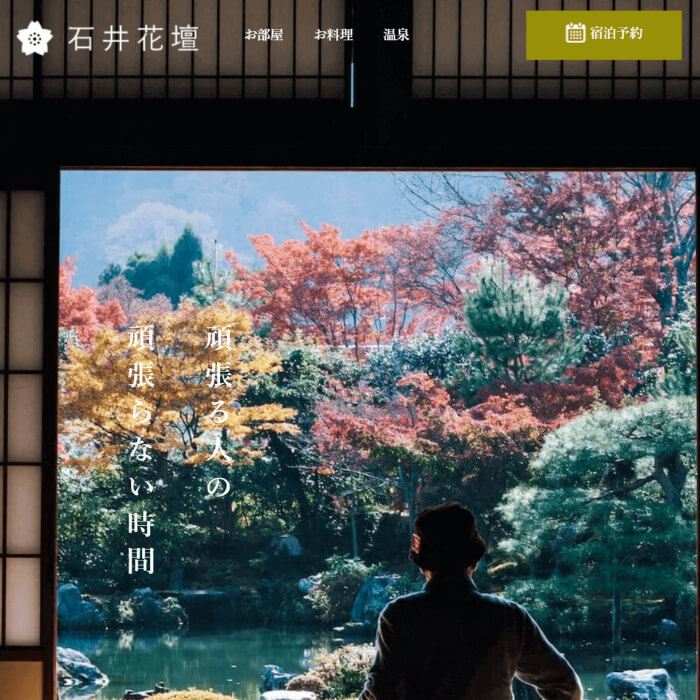Open the 石井花壇 home logo
Screen dimensions: 700x700
pyautogui.click(x=108, y=38)
